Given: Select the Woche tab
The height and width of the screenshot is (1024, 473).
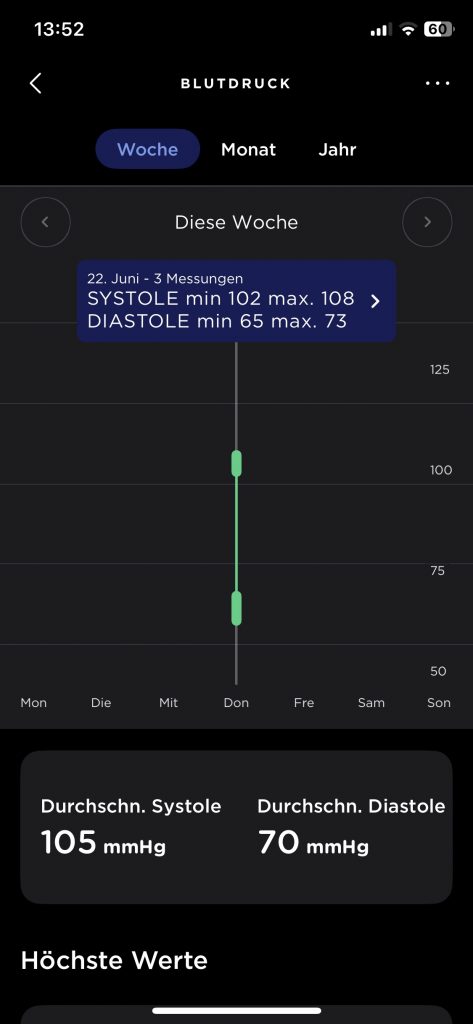Looking at the screenshot, I should pyautogui.click(x=148, y=149).
